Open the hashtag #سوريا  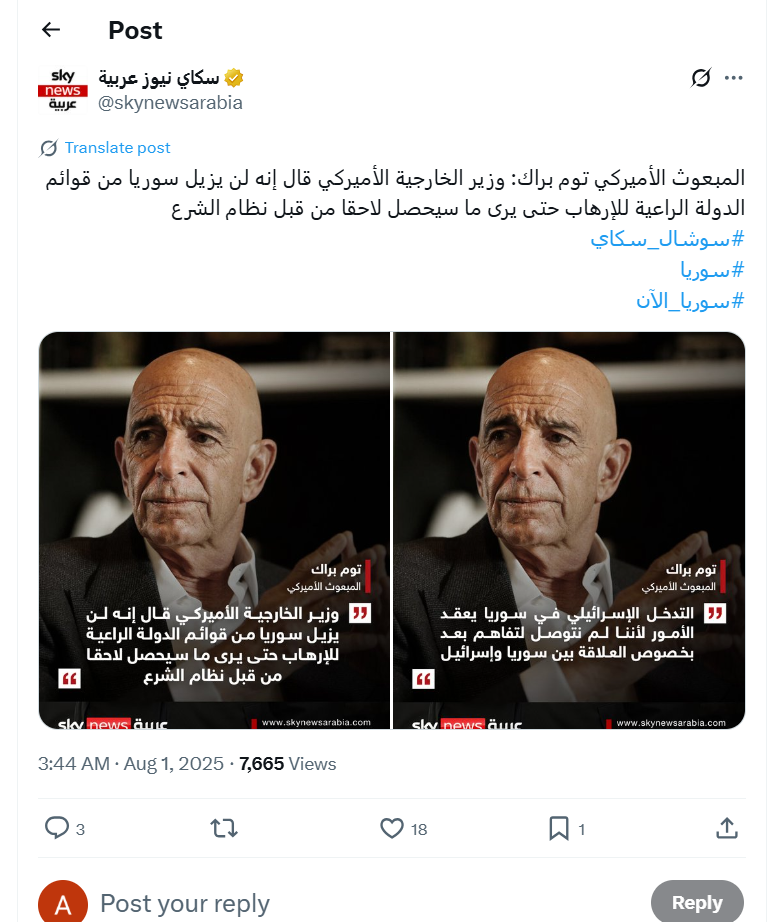pos(712,270)
